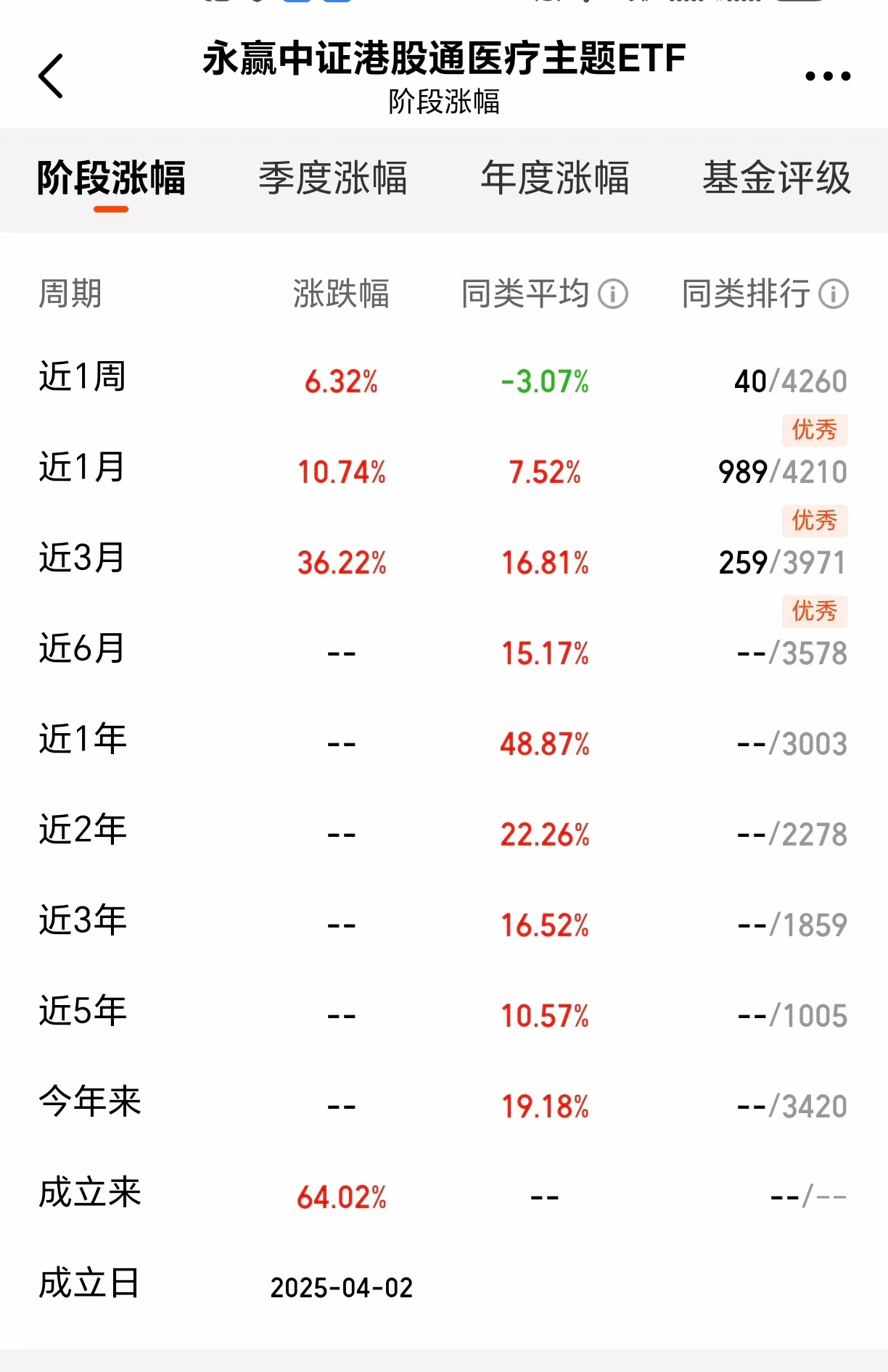Open the info tooltip next to 同类平均
Viewport: 888px width, 1372px height.
pyautogui.click(x=613, y=294)
